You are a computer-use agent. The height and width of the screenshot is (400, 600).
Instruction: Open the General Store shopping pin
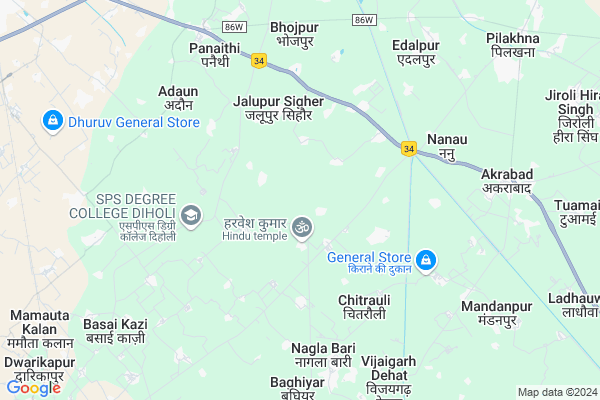(x=427, y=260)
